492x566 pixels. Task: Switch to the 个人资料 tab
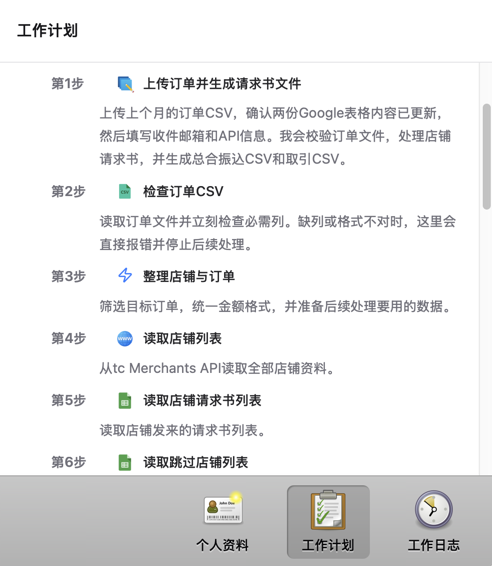click(222, 522)
